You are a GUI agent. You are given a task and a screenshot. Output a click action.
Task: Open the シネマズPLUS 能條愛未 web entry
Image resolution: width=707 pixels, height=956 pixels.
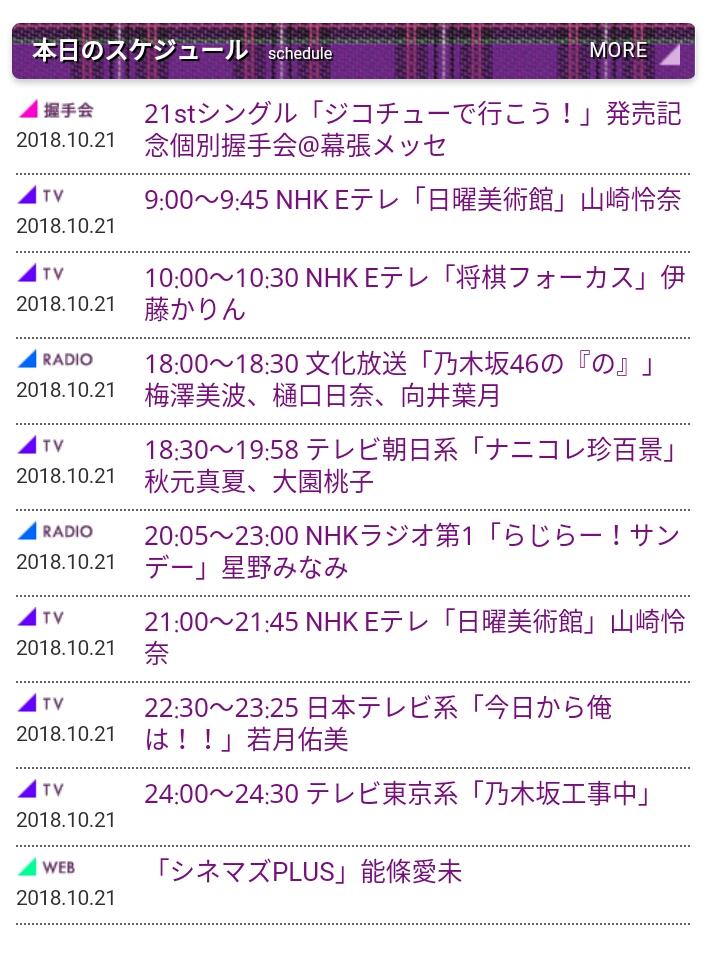303,872
